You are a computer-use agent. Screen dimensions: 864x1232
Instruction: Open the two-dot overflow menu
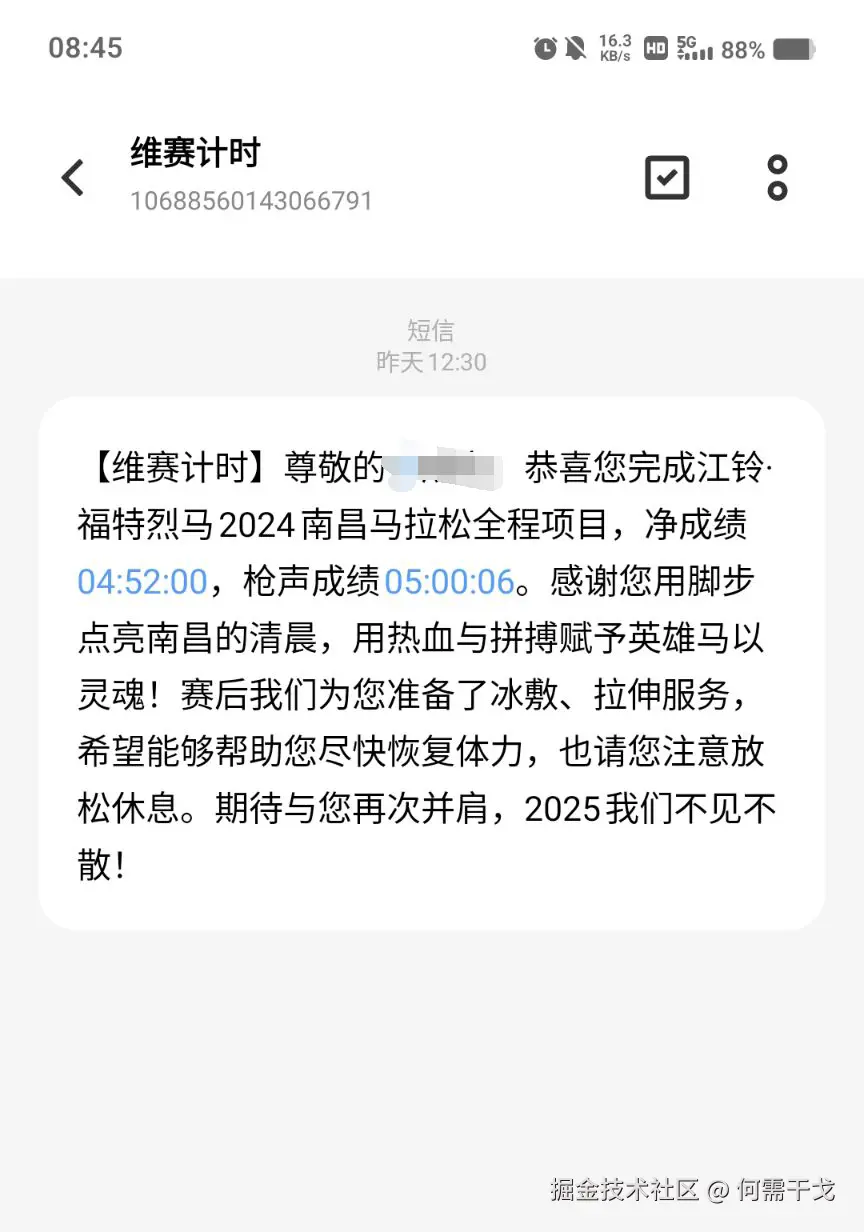coord(777,177)
